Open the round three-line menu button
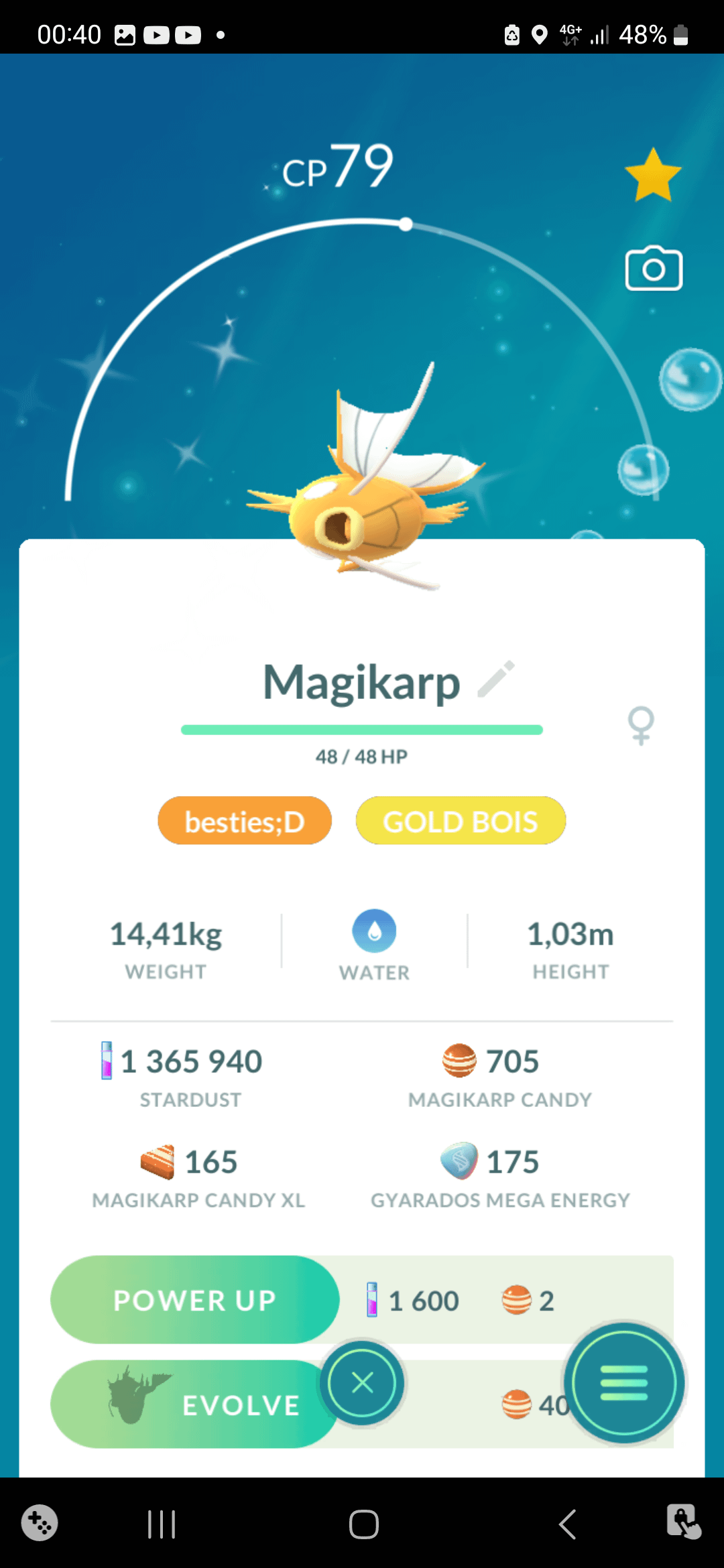This screenshot has width=724, height=1568. pos(624,1382)
